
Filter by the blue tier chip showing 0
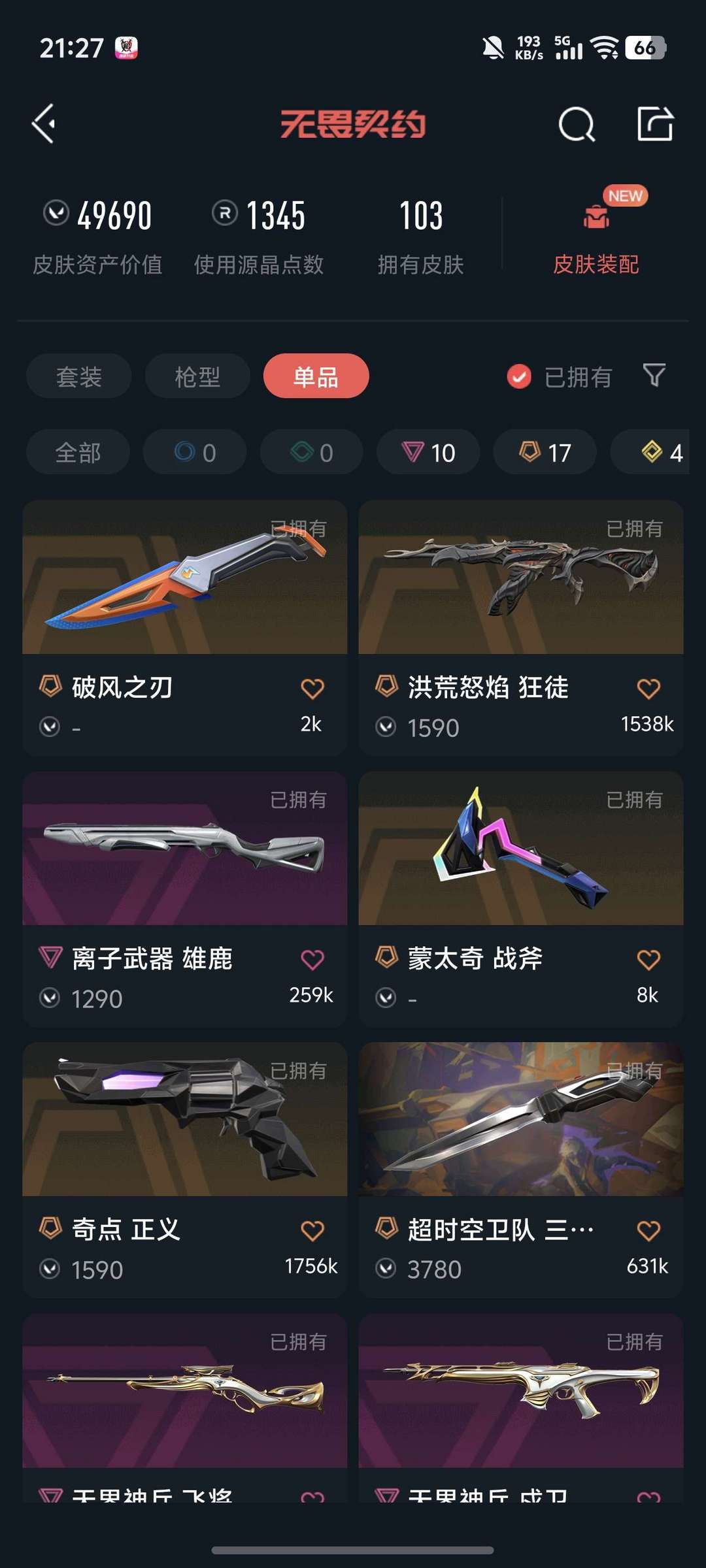coord(195,452)
